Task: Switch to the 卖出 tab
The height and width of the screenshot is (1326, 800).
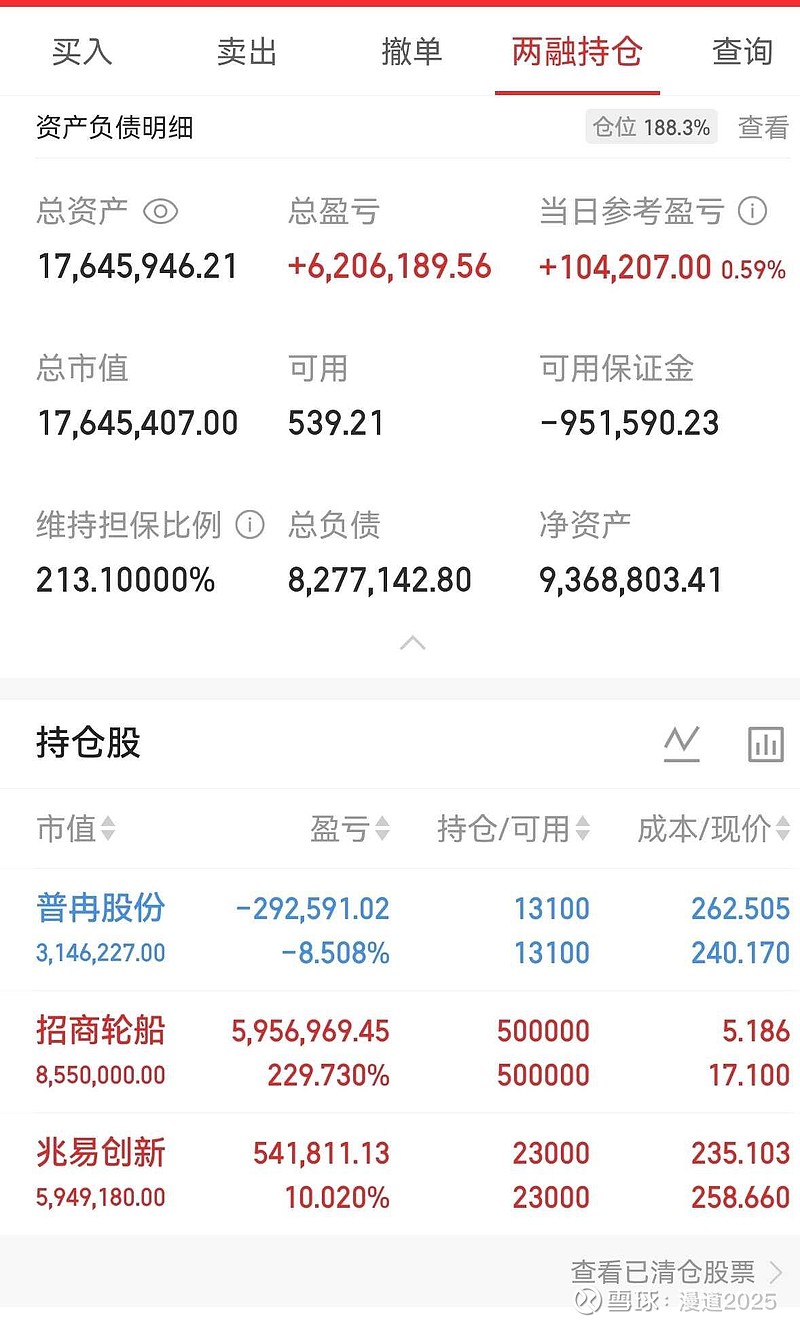Action: pos(246,52)
